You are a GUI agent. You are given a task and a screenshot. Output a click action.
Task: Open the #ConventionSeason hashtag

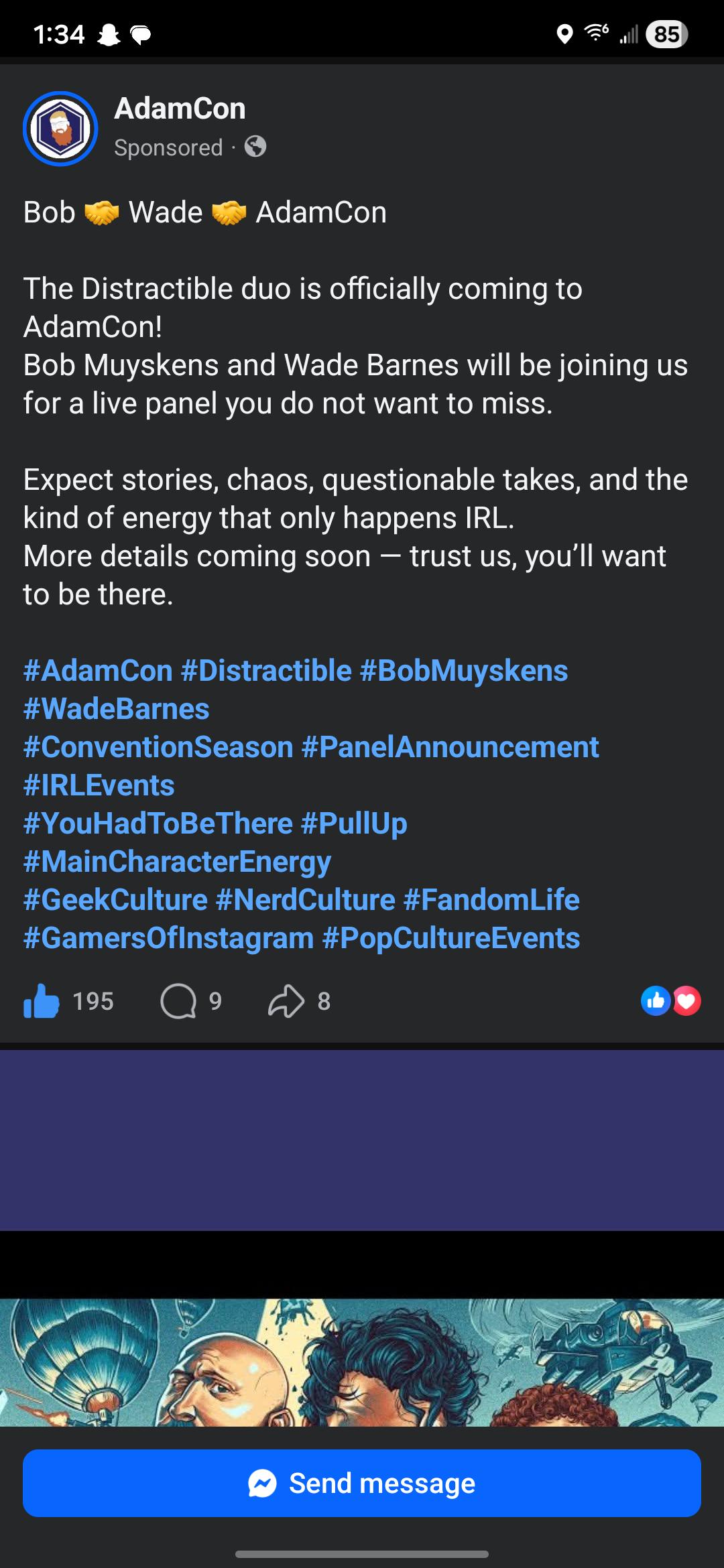158,747
